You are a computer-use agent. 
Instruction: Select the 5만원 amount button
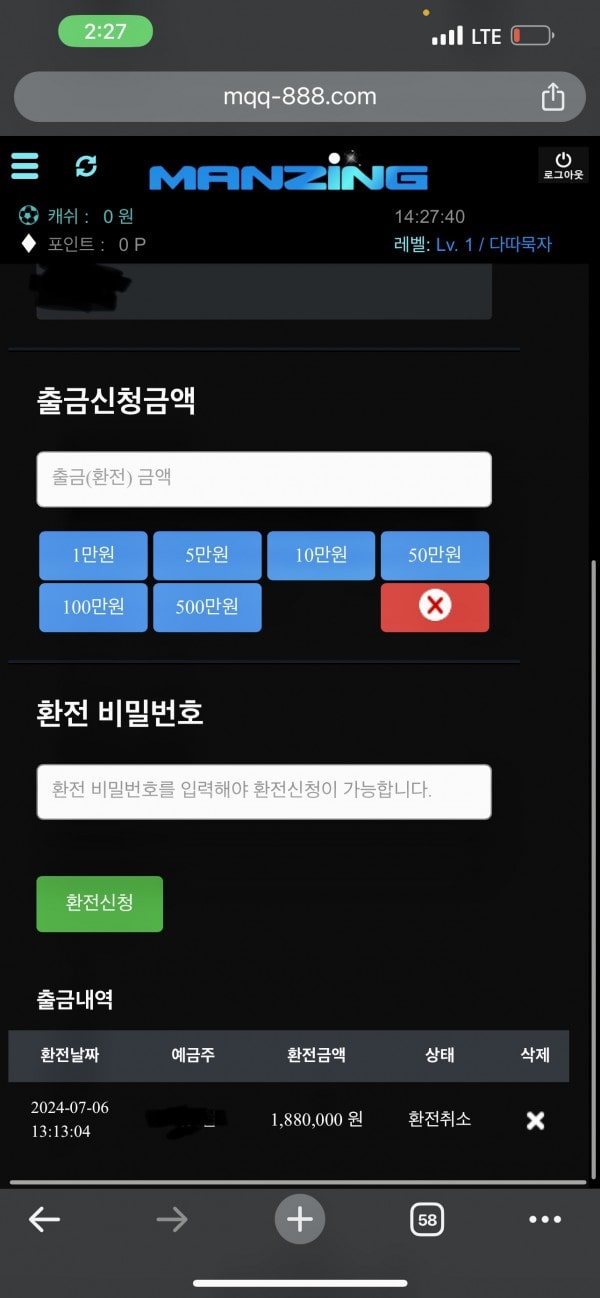[207, 556]
